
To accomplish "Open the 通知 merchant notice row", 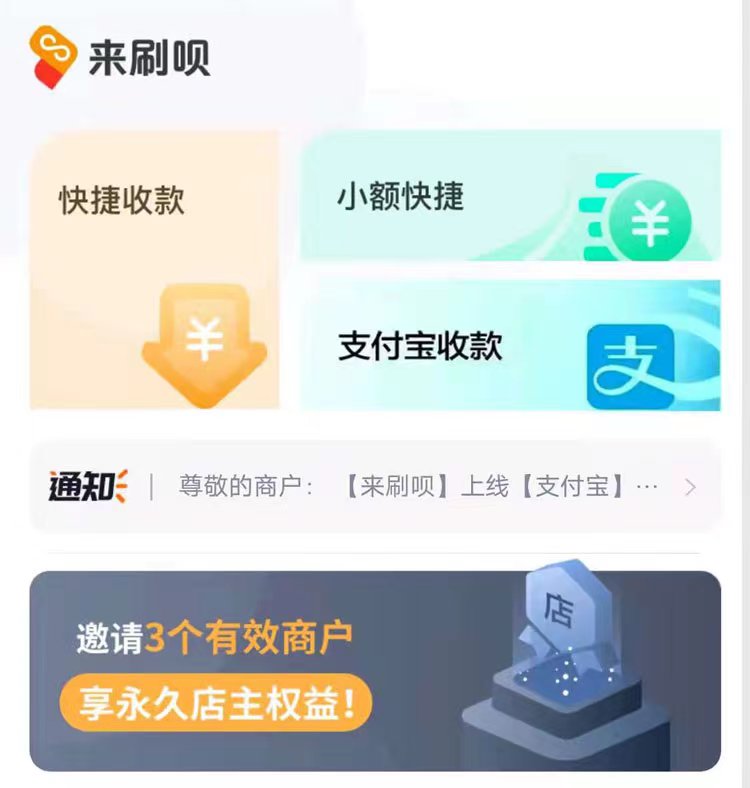I will point(375,487).
